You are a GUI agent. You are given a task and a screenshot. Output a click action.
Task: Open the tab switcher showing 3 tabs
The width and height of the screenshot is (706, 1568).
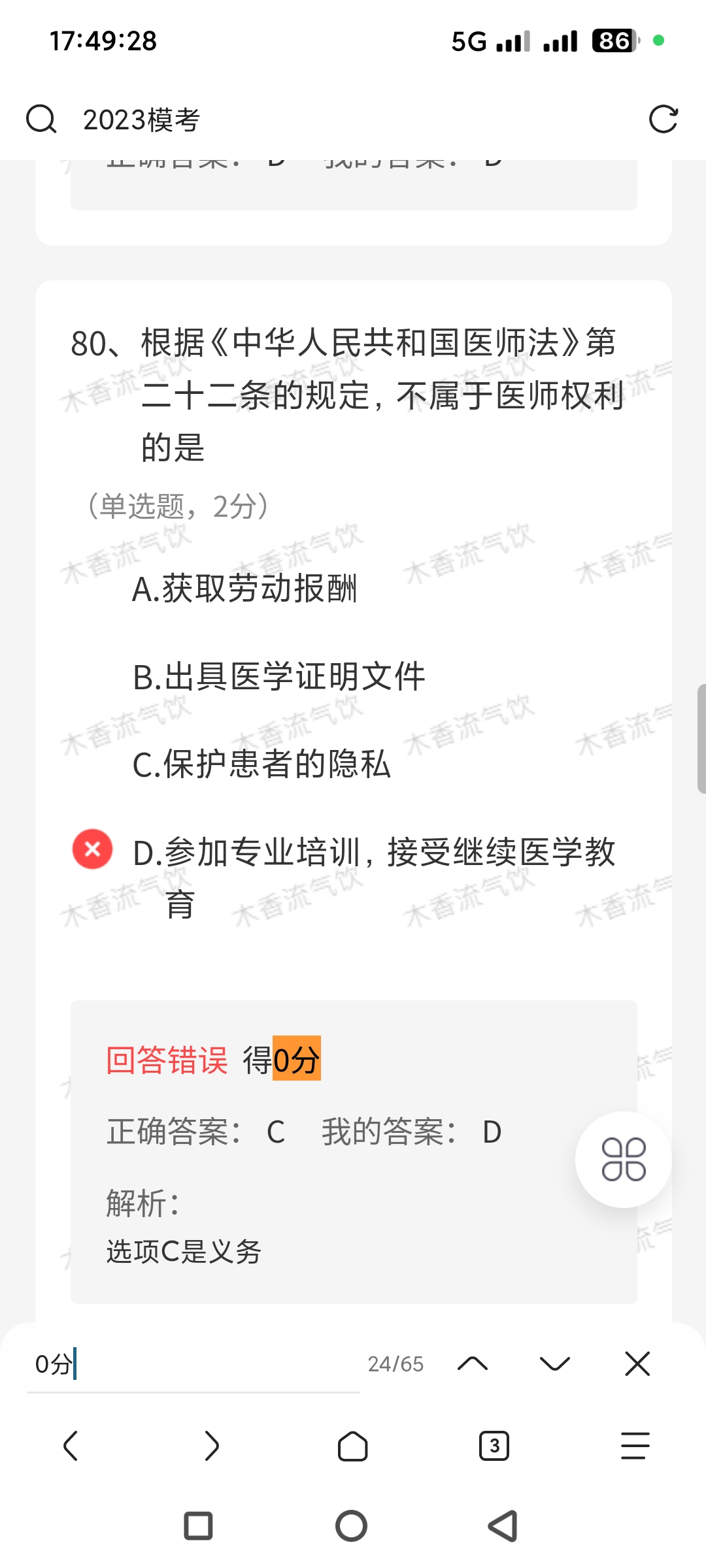click(494, 1446)
